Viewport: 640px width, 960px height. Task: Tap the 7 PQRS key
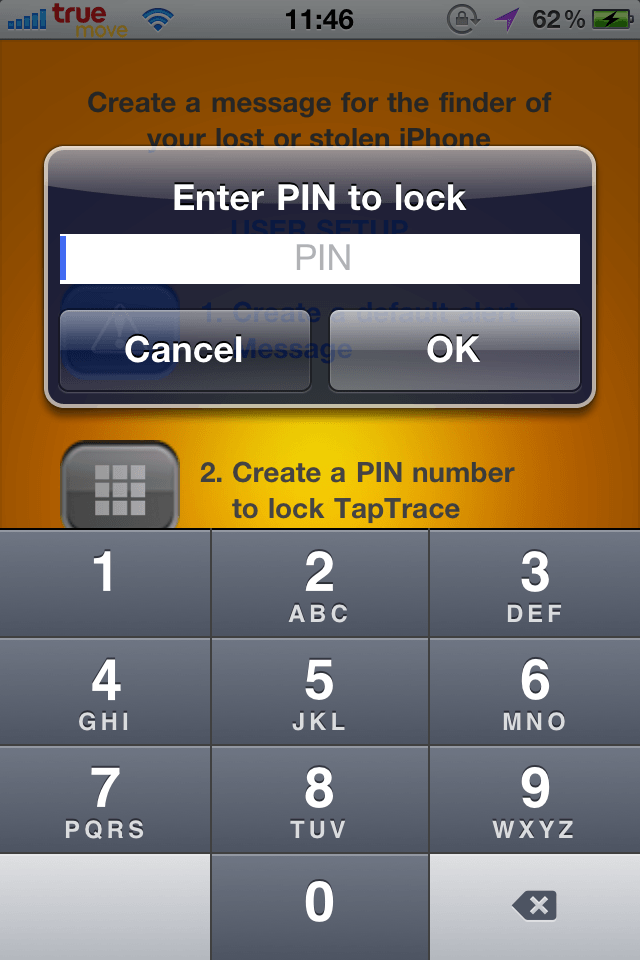point(105,800)
